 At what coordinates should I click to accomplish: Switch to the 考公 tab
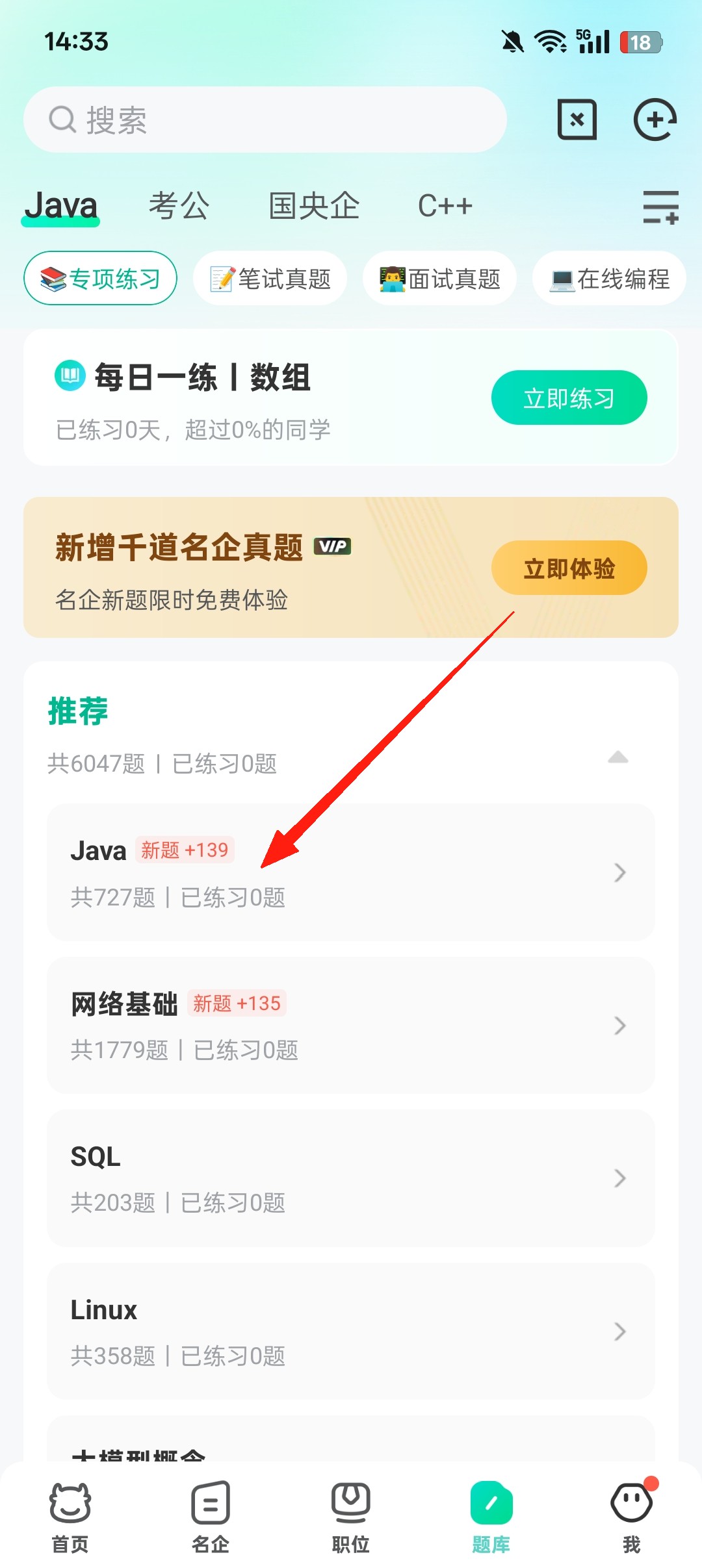[x=178, y=205]
